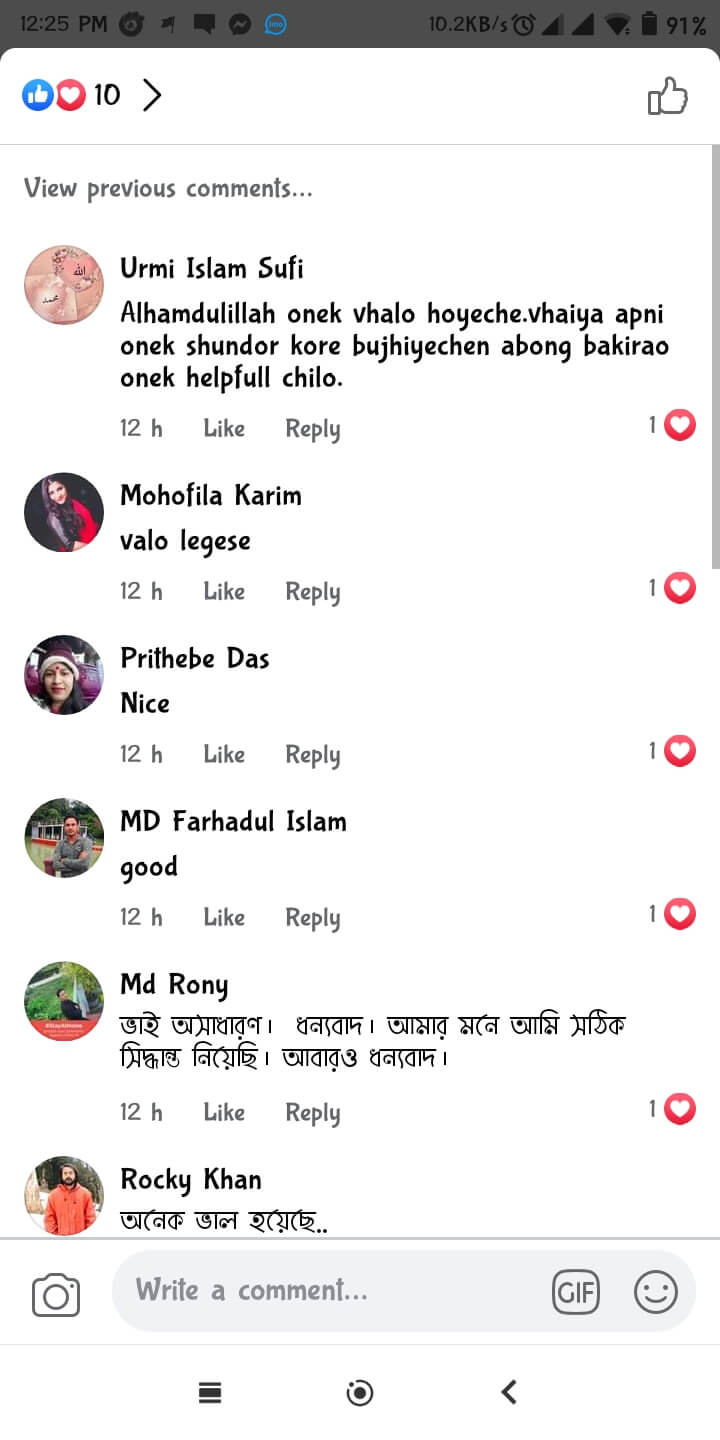Go back using system back arrow
720x1440 pixels.
[x=509, y=1392]
